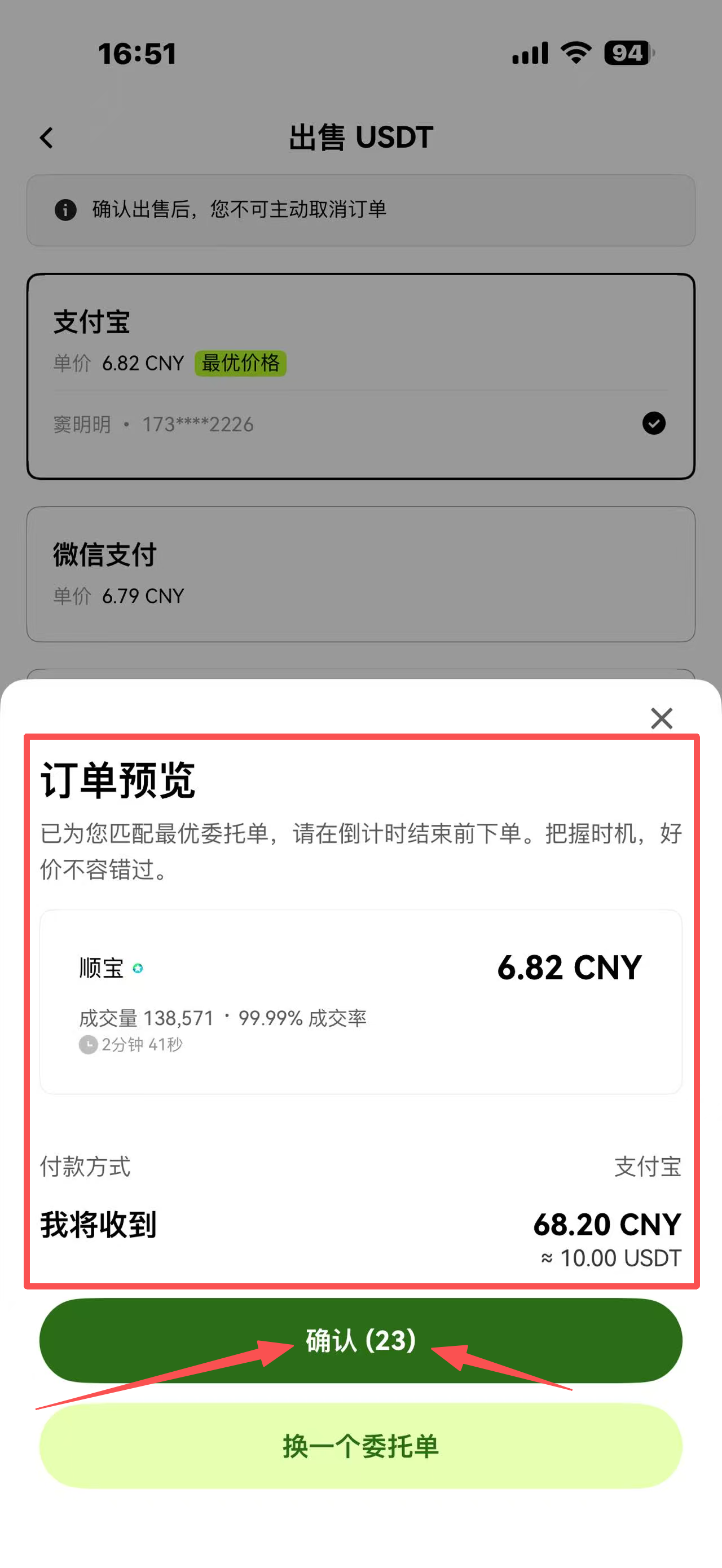Tap the info icon in the cancellation warning banner

[66, 210]
